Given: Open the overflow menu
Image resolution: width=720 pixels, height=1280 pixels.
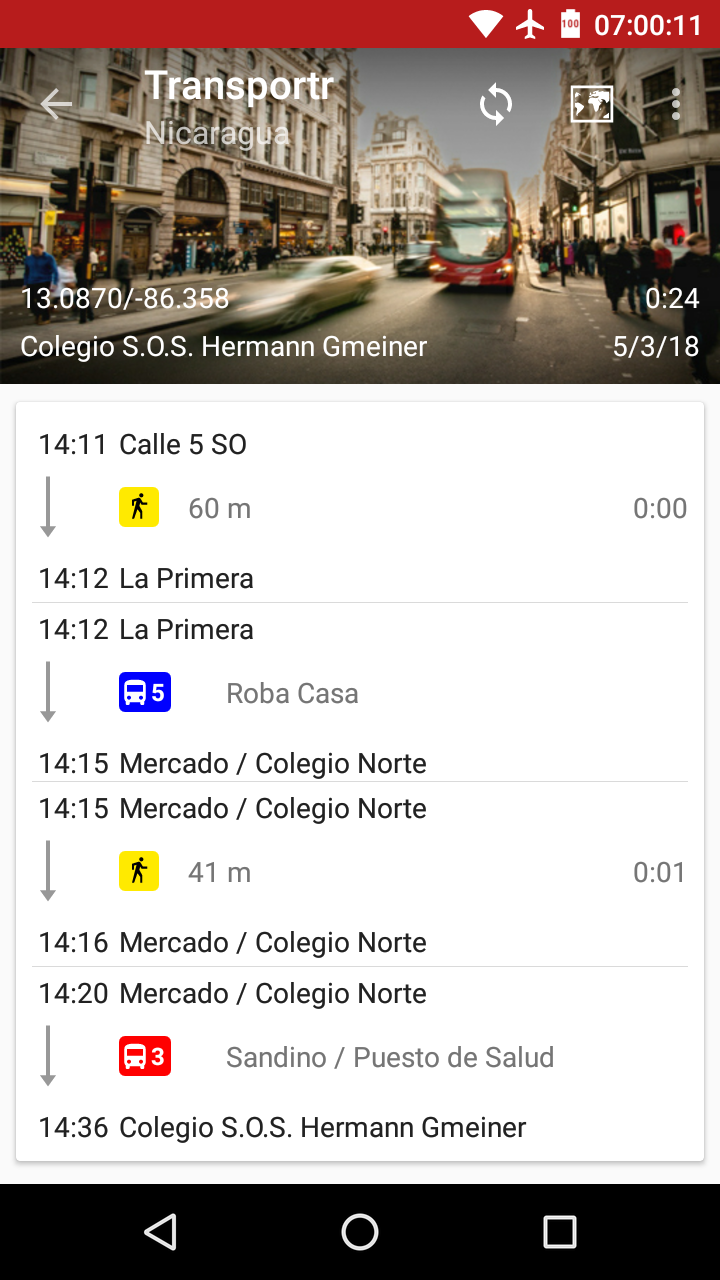Looking at the screenshot, I should coord(676,104).
